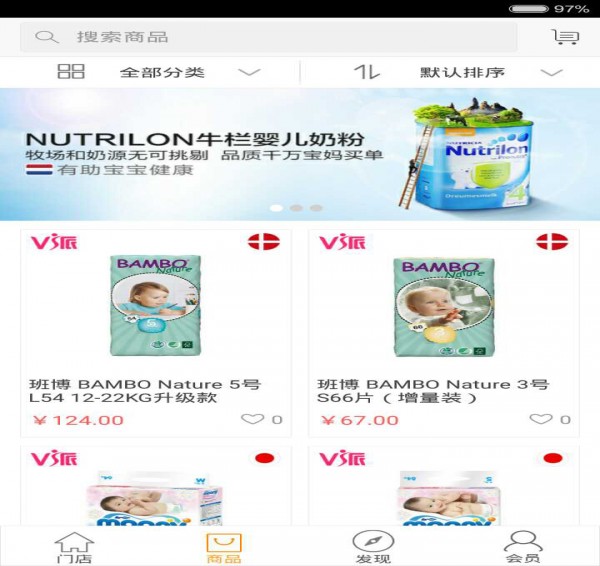Go to the 发现 tab
Viewport: 600px width, 566px height.
pyautogui.click(x=373, y=547)
